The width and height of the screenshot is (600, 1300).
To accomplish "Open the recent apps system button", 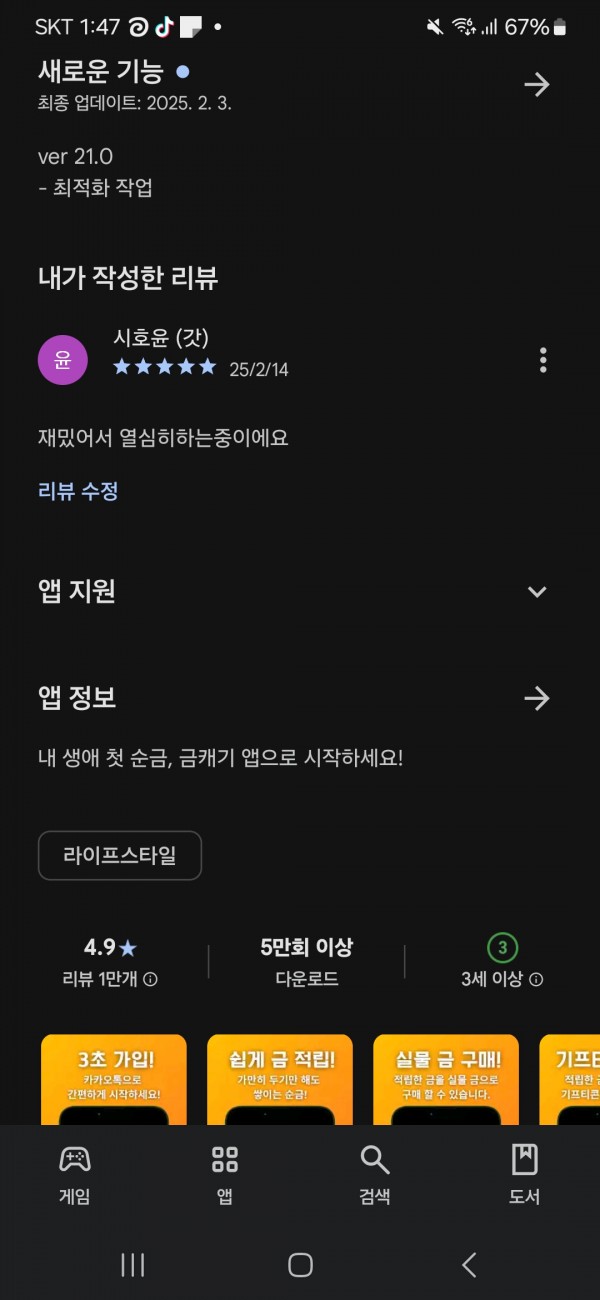I will coord(132,1265).
